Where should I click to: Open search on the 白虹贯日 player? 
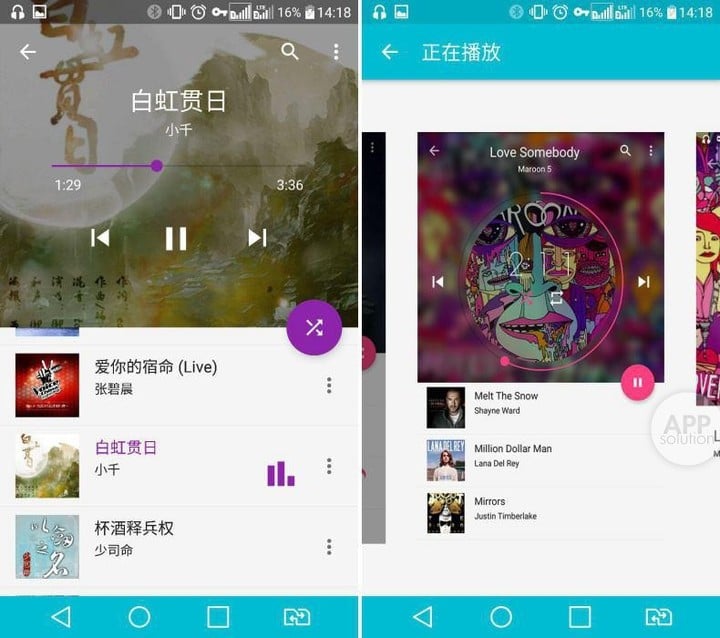coord(290,52)
